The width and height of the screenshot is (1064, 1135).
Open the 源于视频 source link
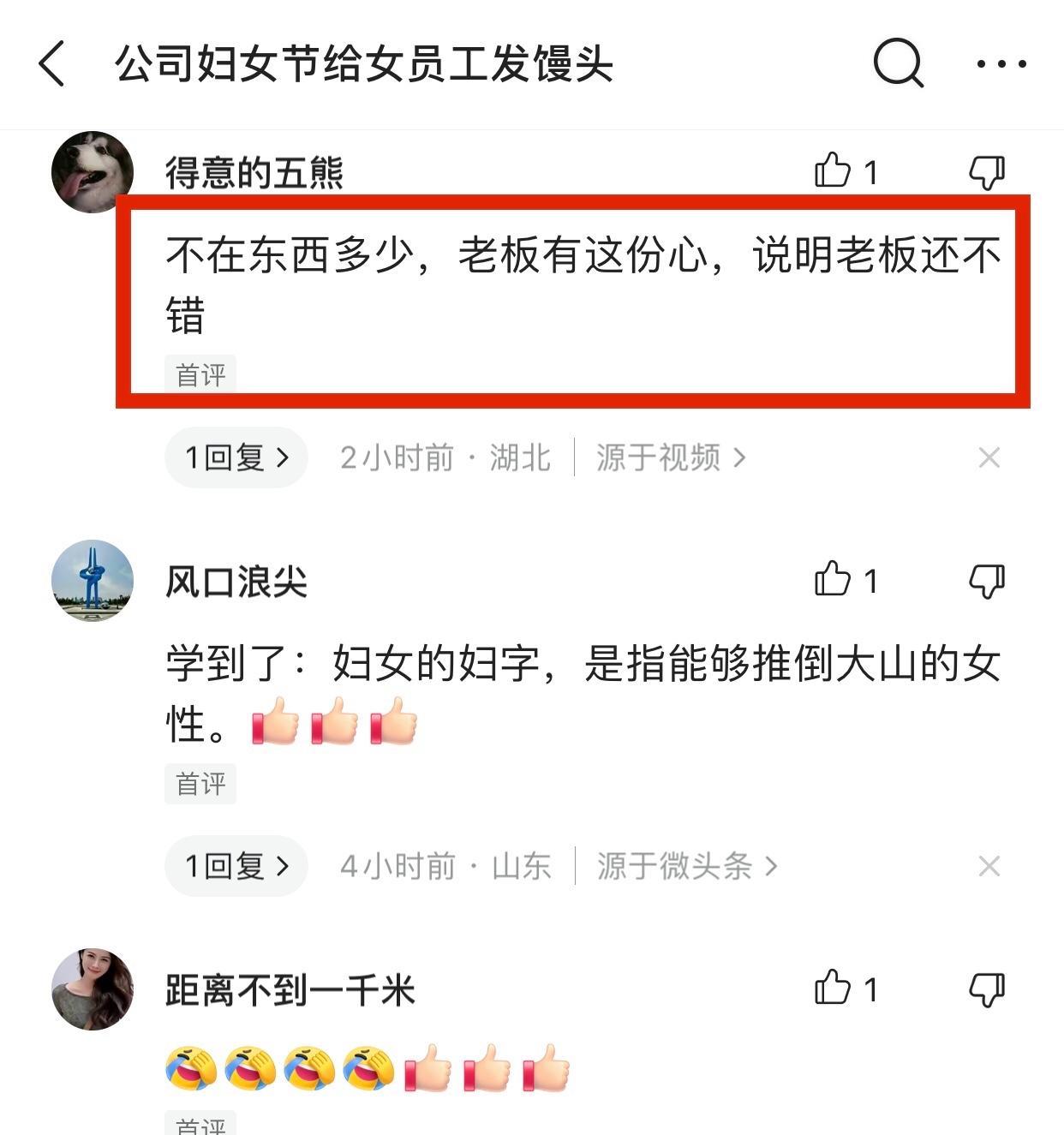coord(670,458)
